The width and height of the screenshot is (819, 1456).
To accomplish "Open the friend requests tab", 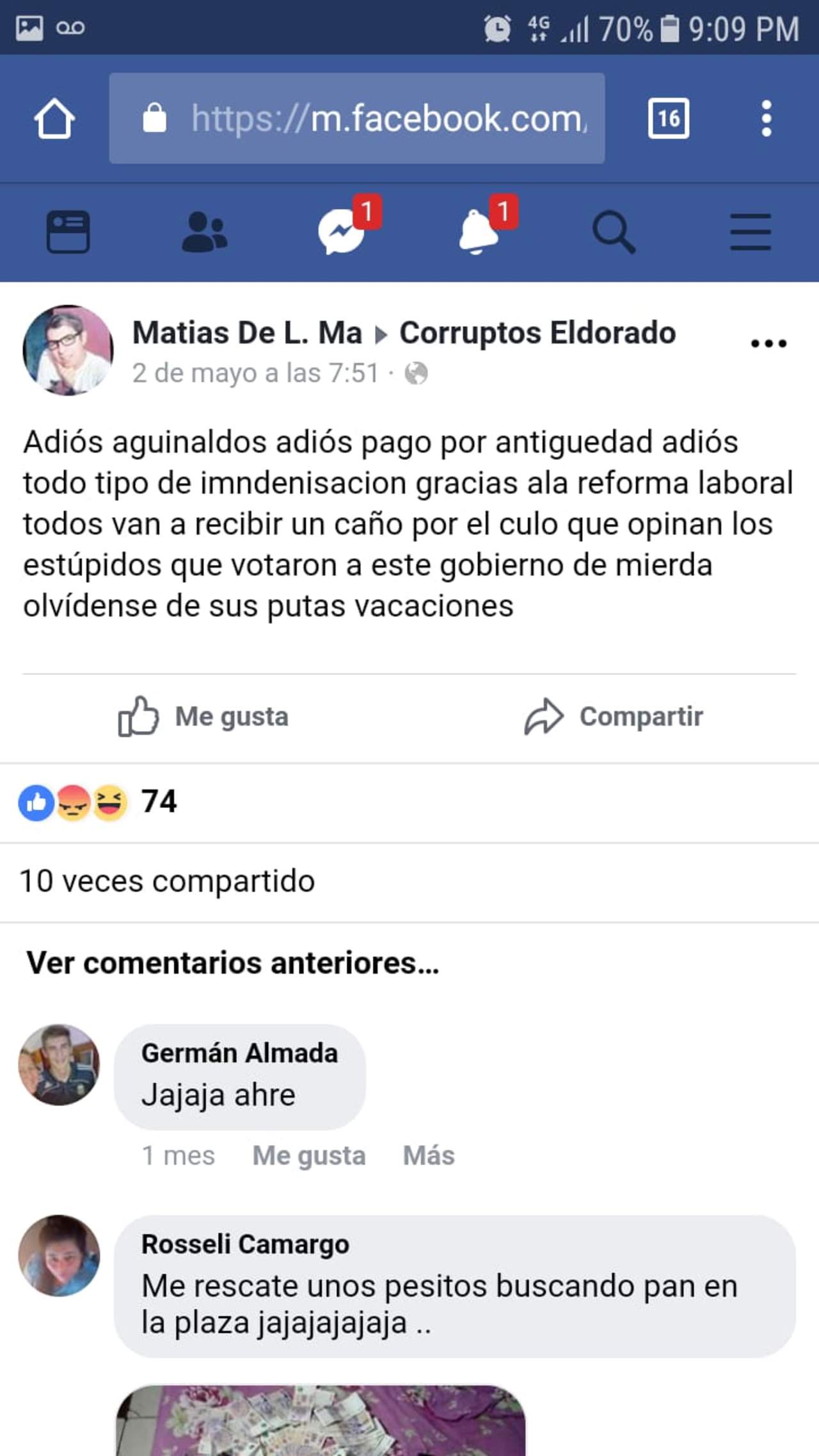I will point(204,232).
